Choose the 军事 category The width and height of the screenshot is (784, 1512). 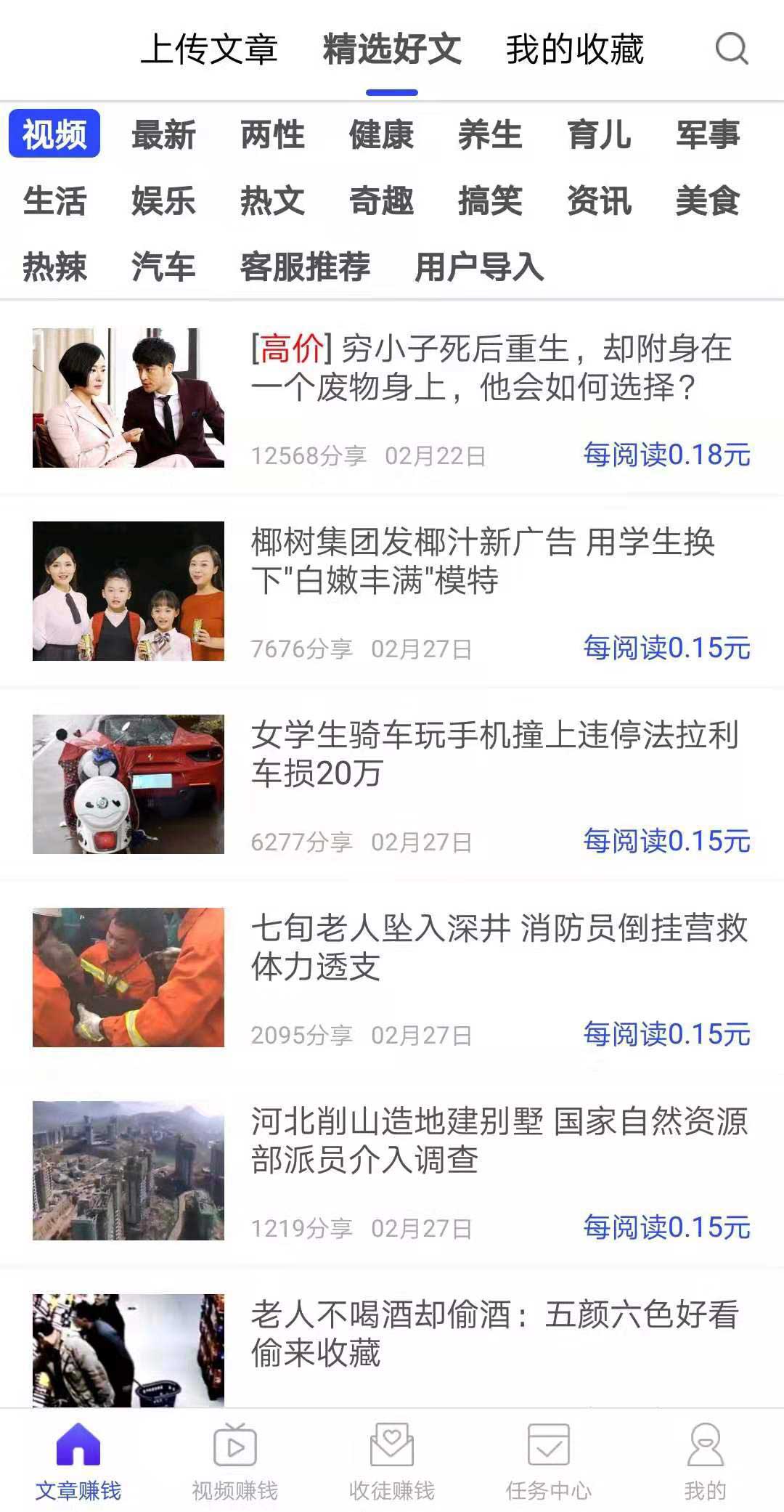(x=708, y=135)
